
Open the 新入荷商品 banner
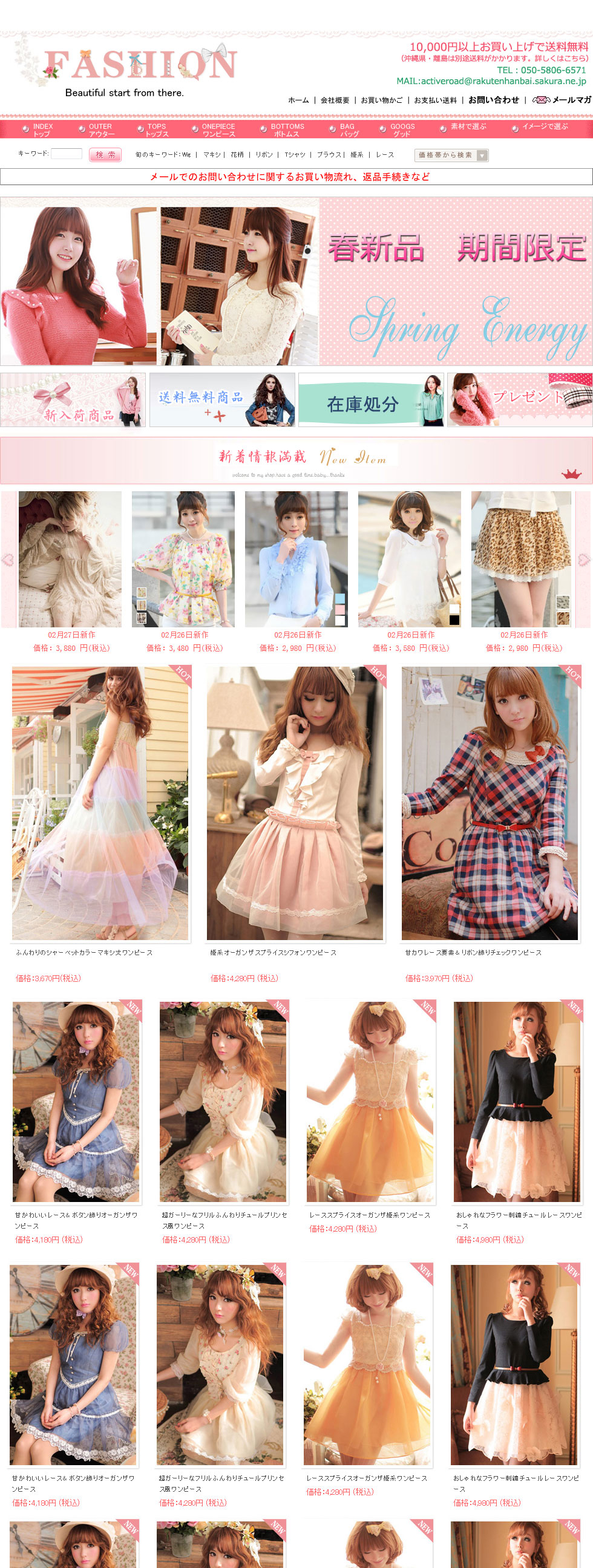pyautogui.click(x=73, y=400)
